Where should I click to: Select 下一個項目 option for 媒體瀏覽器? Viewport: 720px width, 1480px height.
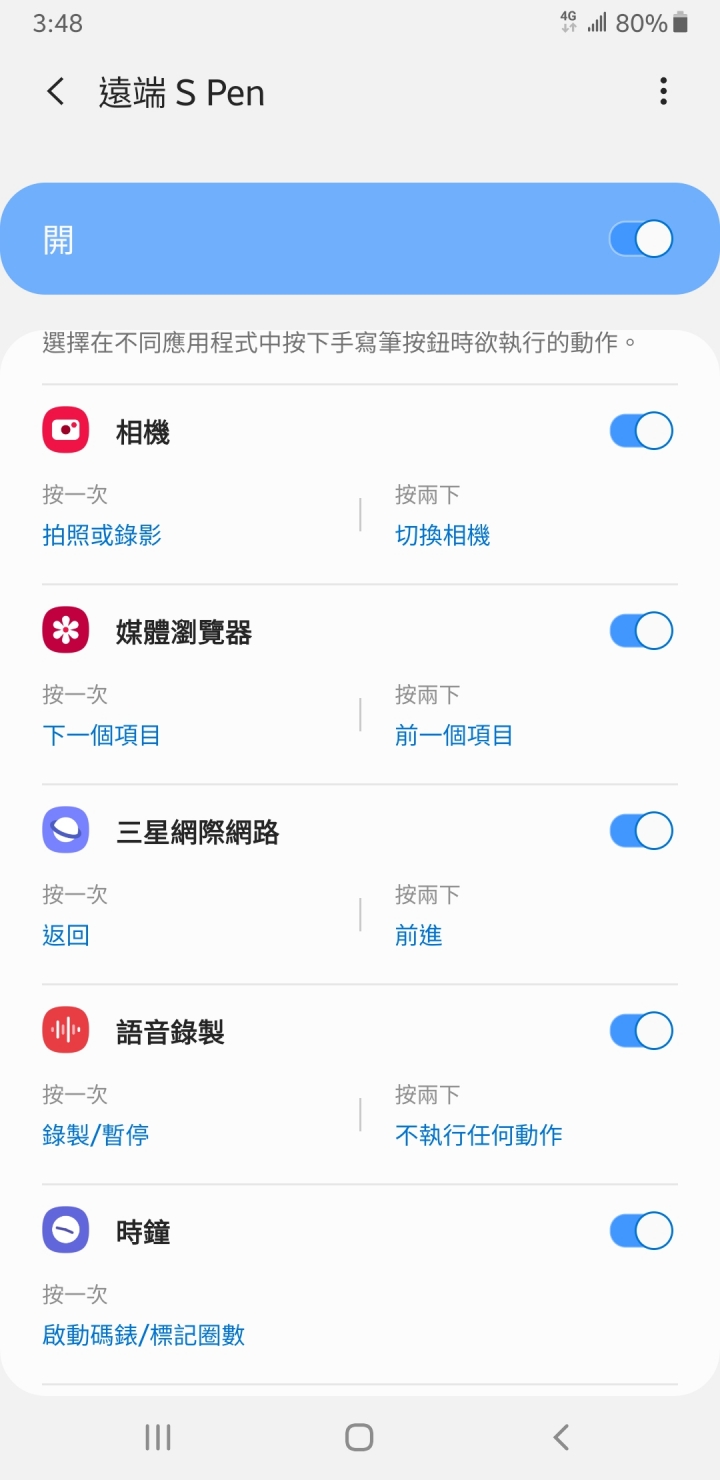[102, 736]
